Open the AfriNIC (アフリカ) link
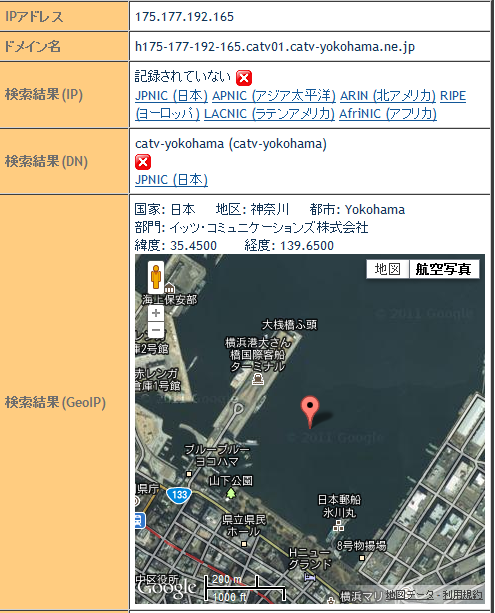 387,114
